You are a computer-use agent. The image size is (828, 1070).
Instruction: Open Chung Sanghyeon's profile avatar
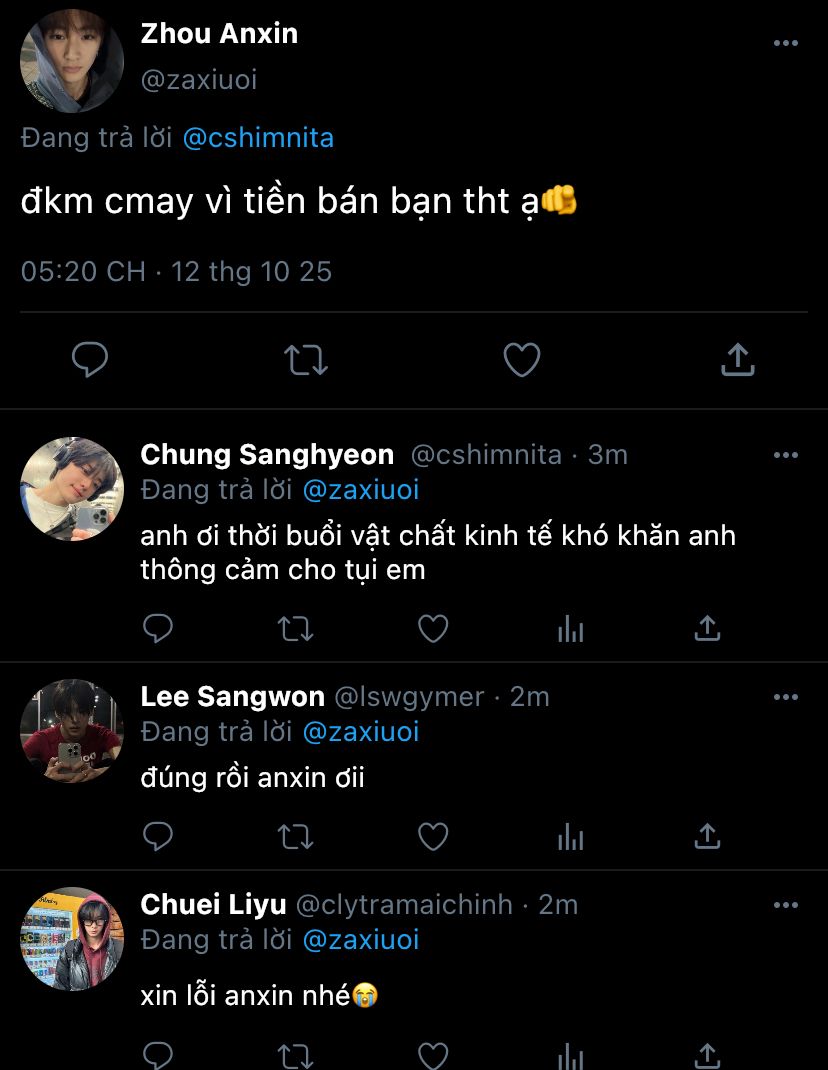click(x=72, y=489)
